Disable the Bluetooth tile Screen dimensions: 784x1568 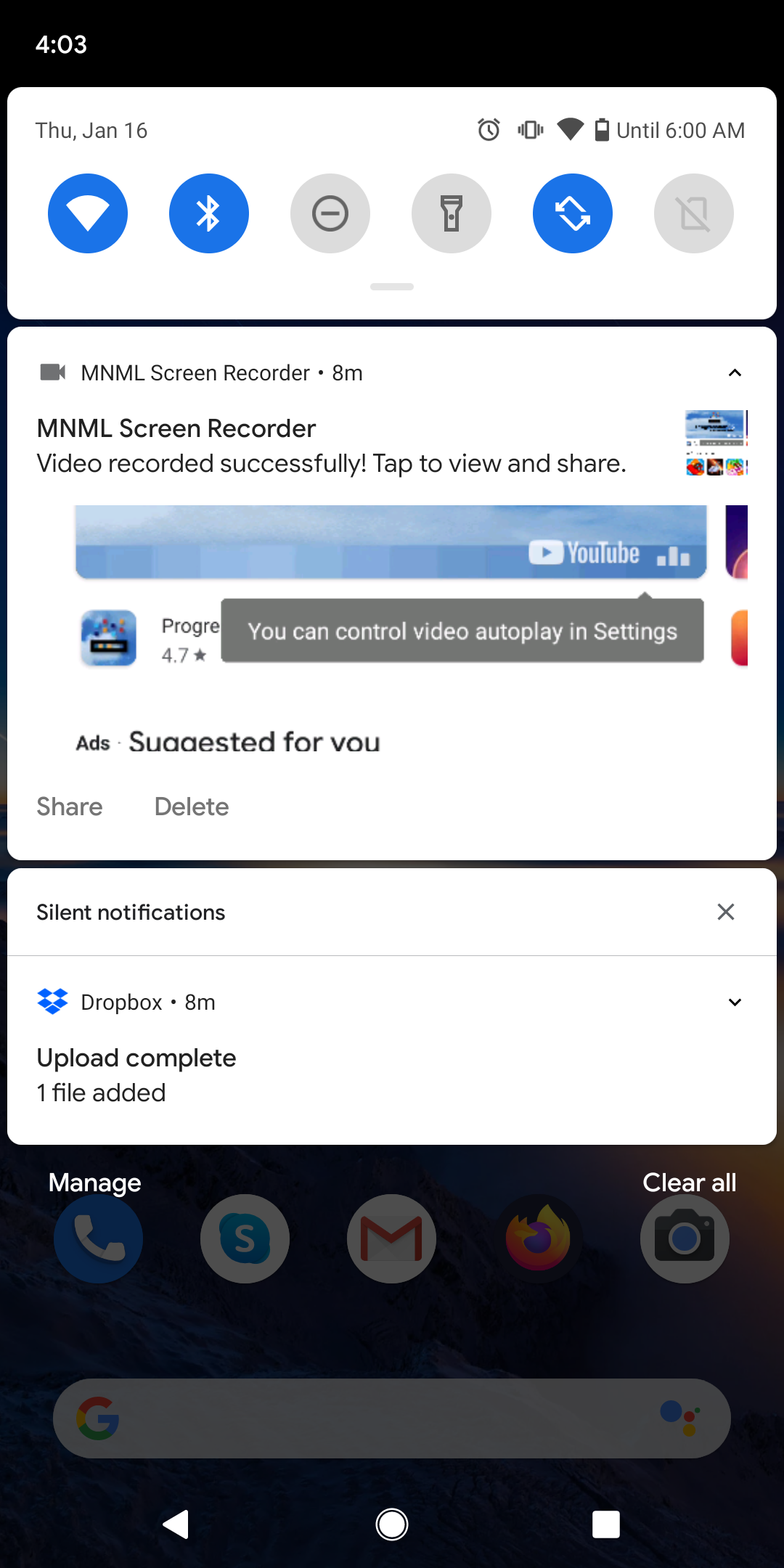[208, 213]
